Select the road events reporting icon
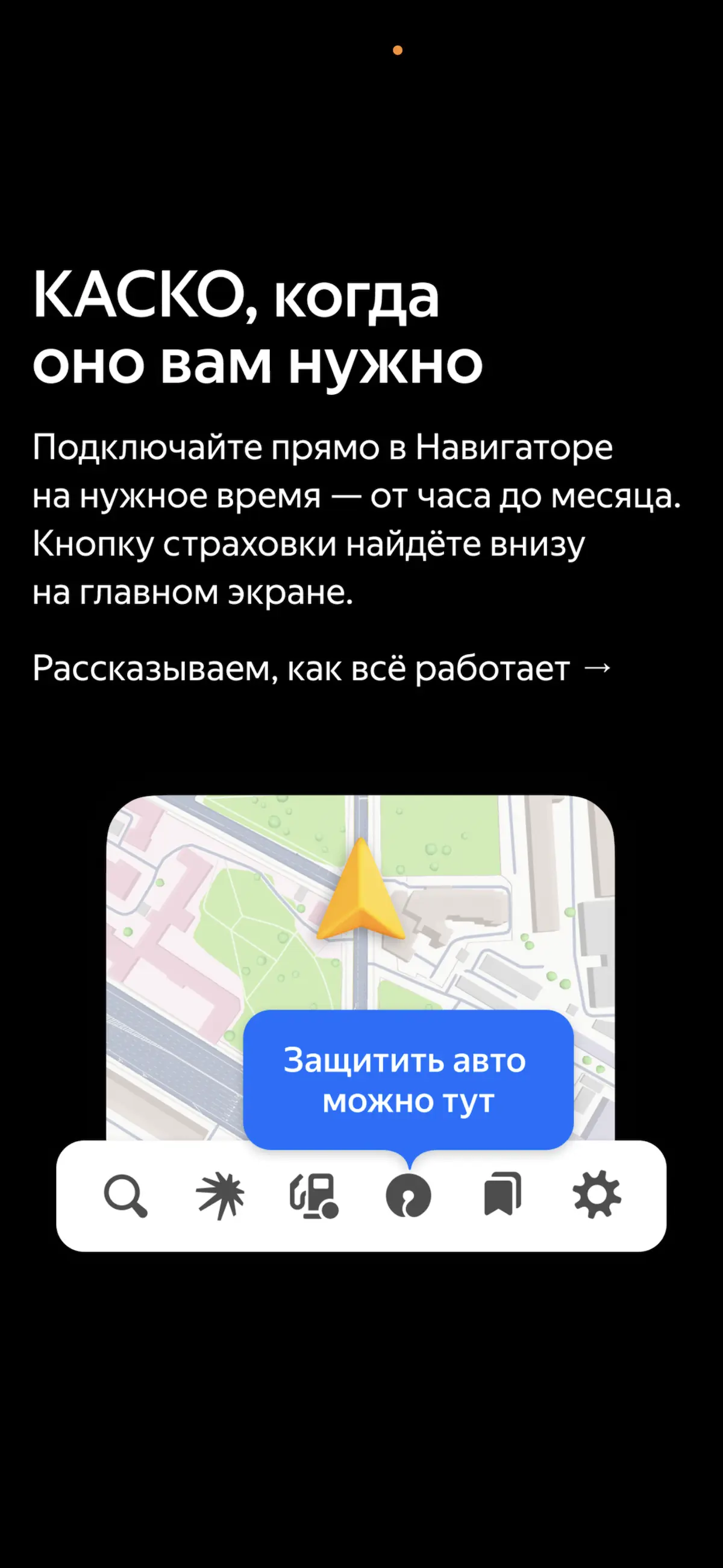Image resolution: width=723 pixels, height=1568 pixels. [221, 1195]
